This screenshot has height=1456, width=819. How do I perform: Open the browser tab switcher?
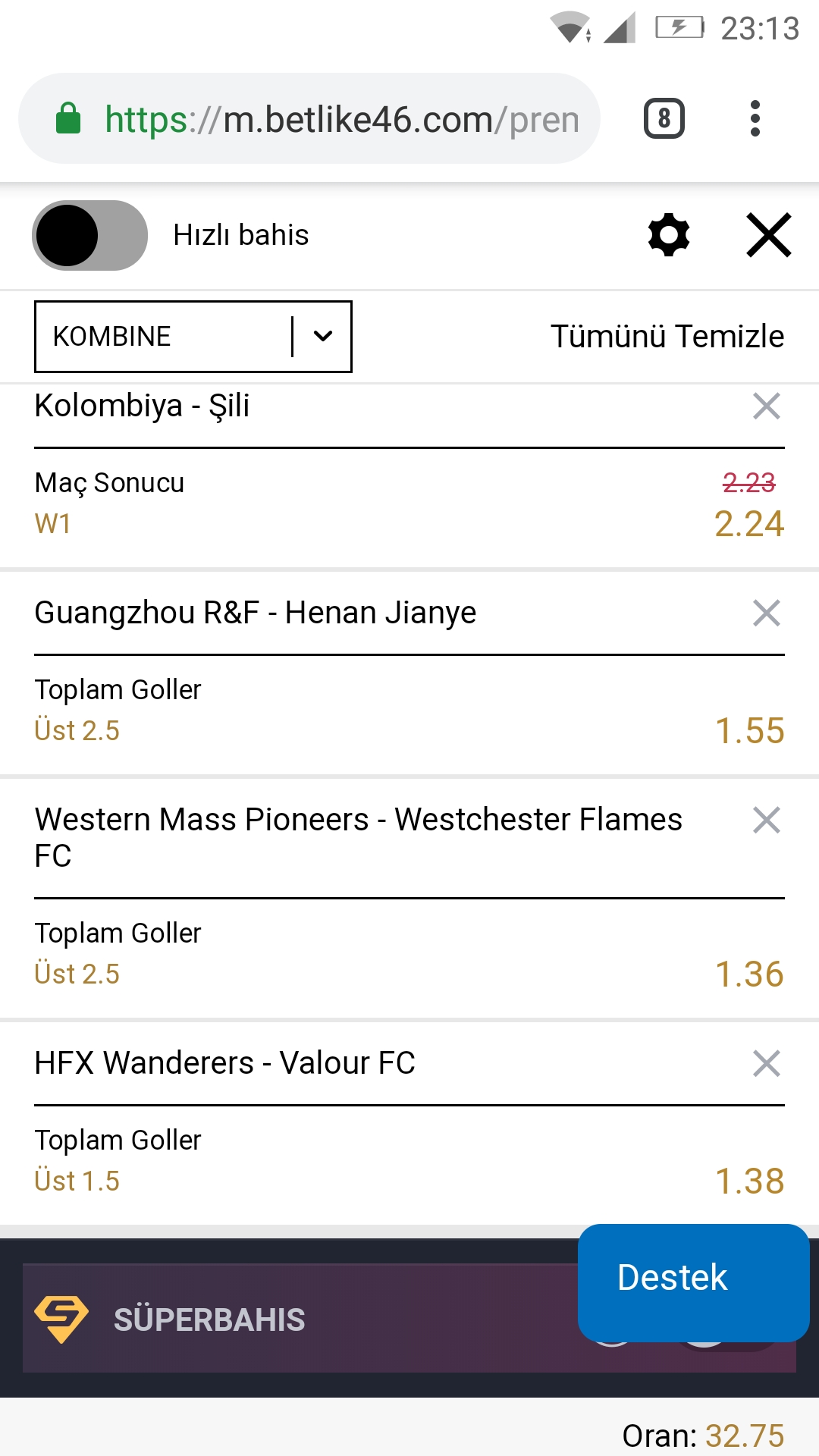pos(664,119)
